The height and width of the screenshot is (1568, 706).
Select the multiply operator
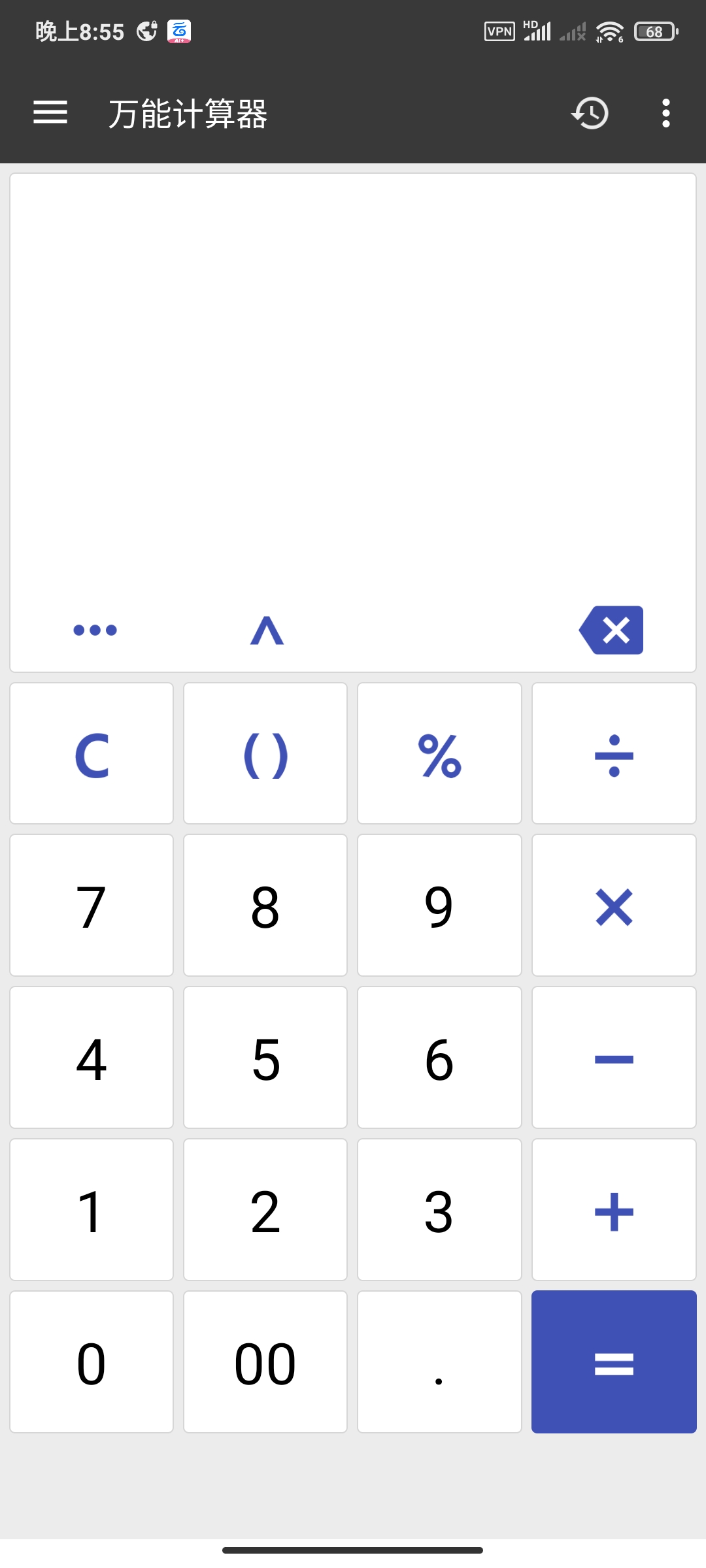click(614, 906)
